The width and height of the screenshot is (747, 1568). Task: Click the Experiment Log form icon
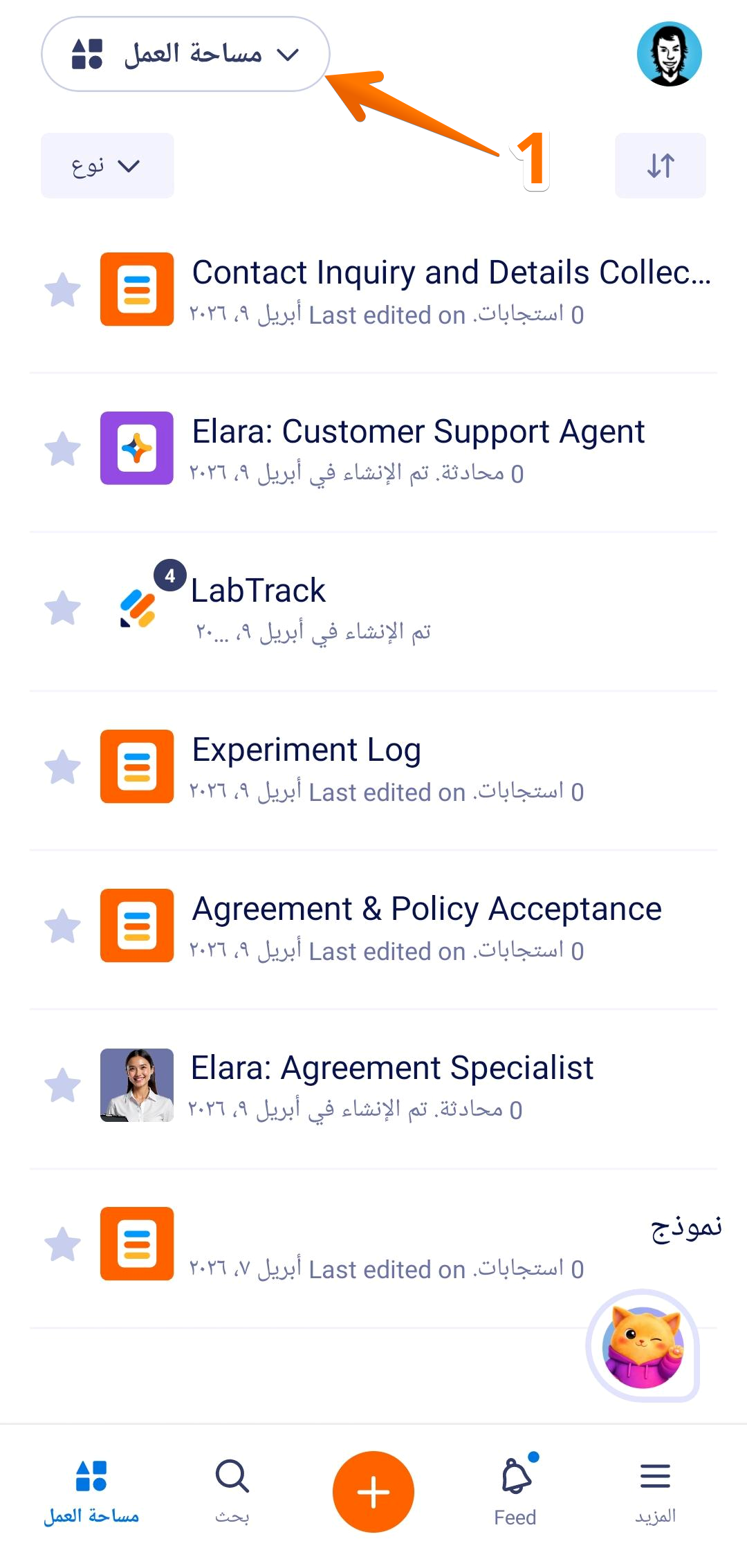pos(136,767)
